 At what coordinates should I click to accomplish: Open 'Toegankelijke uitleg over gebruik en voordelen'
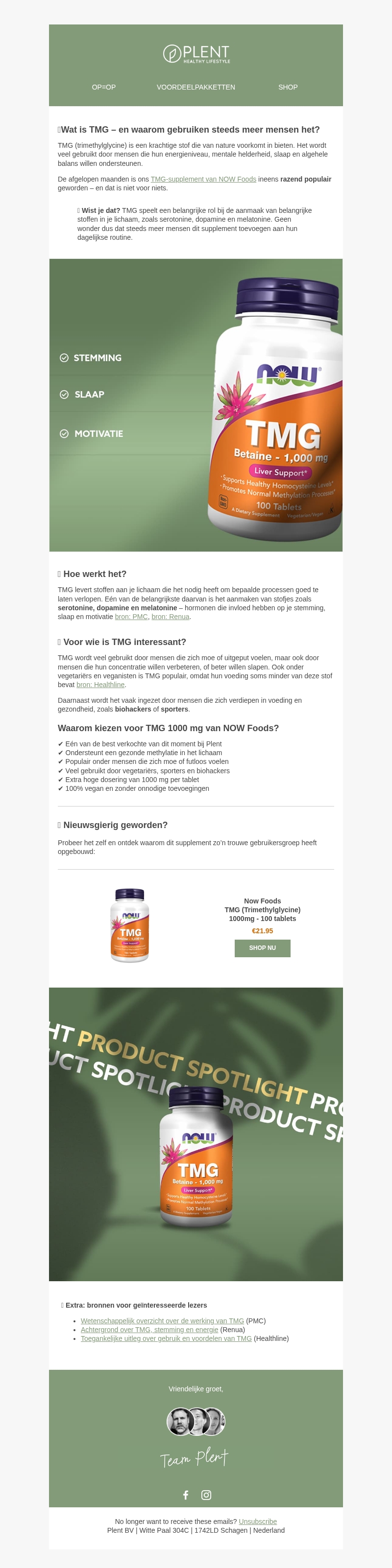(x=166, y=1338)
